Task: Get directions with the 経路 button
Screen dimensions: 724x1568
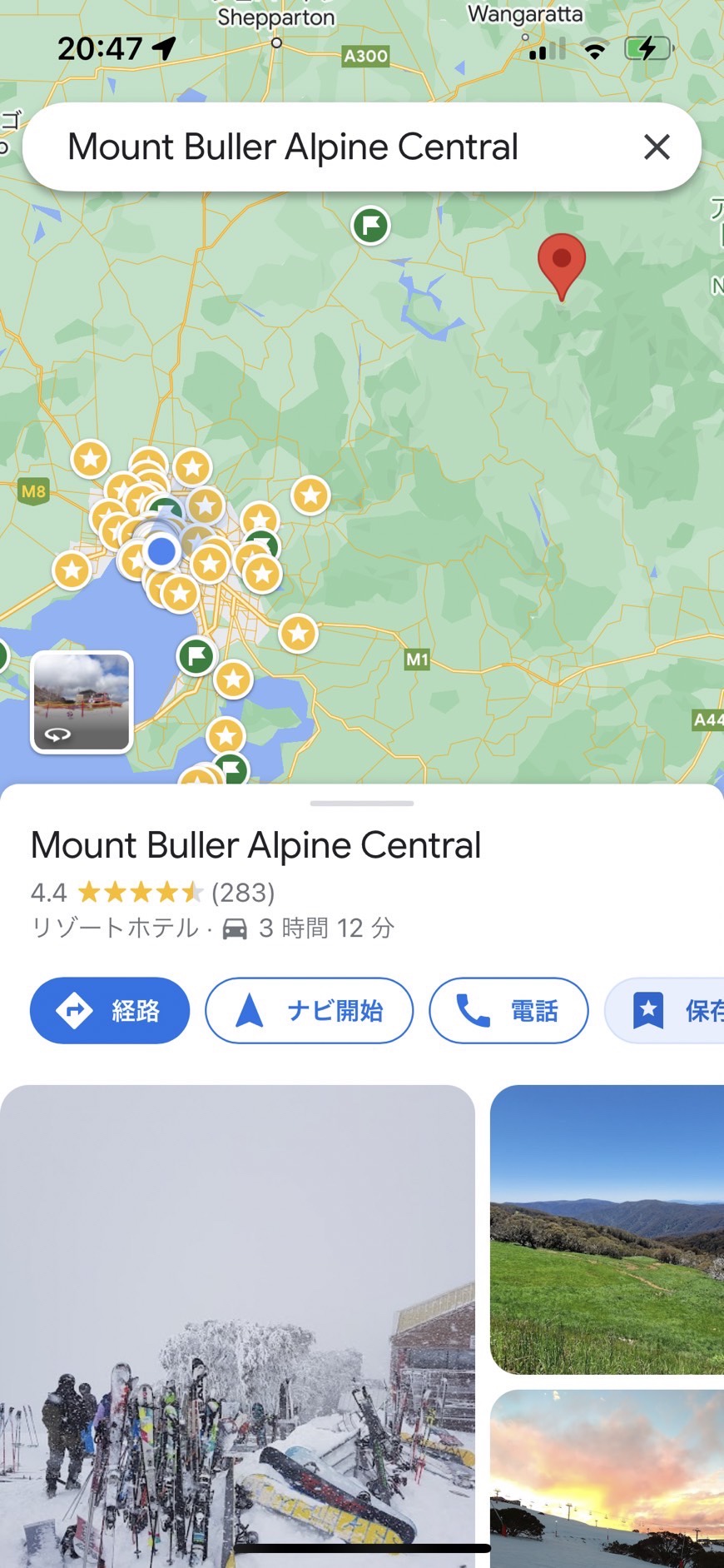Action: [x=110, y=1010]
